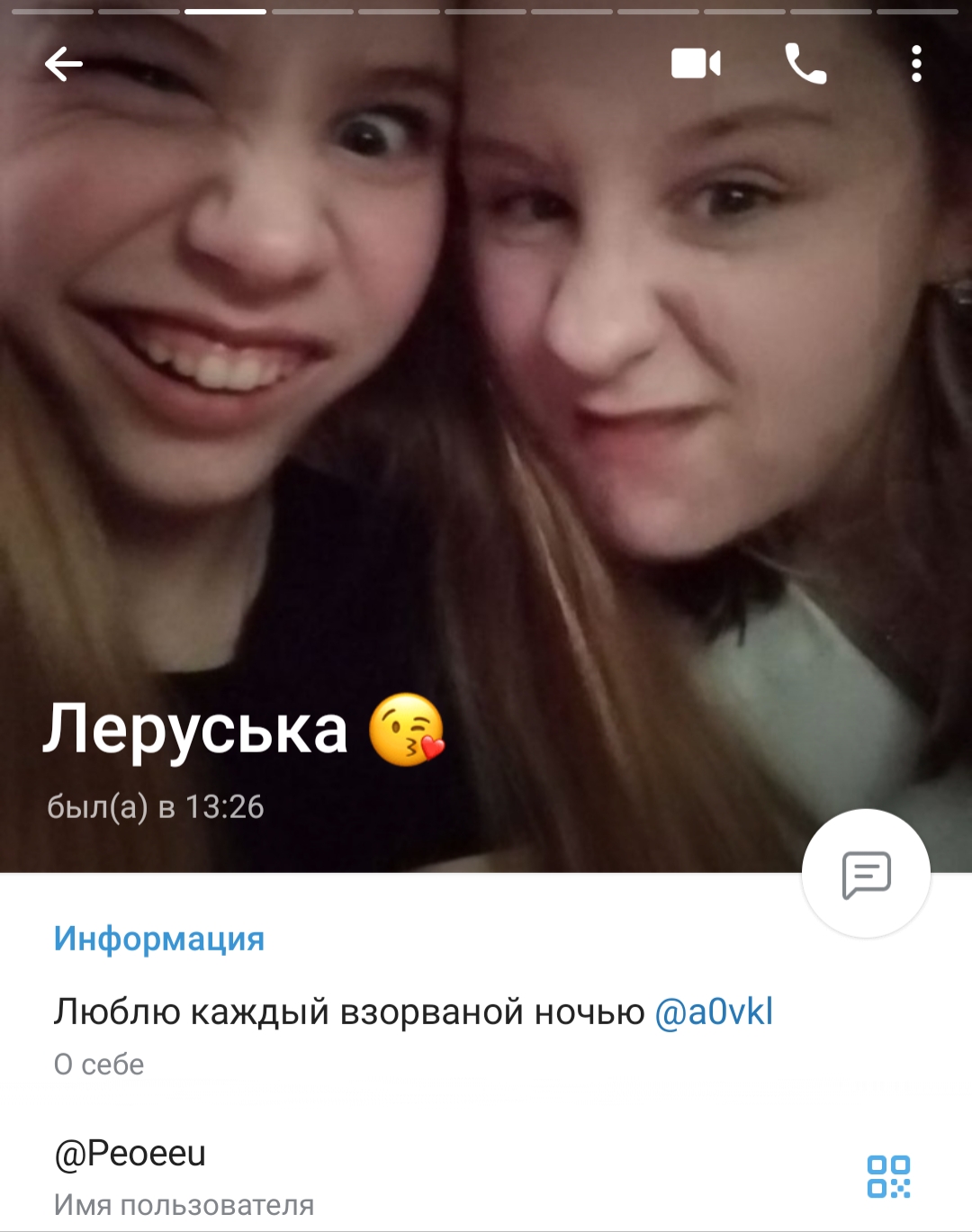
Task: Start a video call with Леруська
Action: tap(696, 64)
